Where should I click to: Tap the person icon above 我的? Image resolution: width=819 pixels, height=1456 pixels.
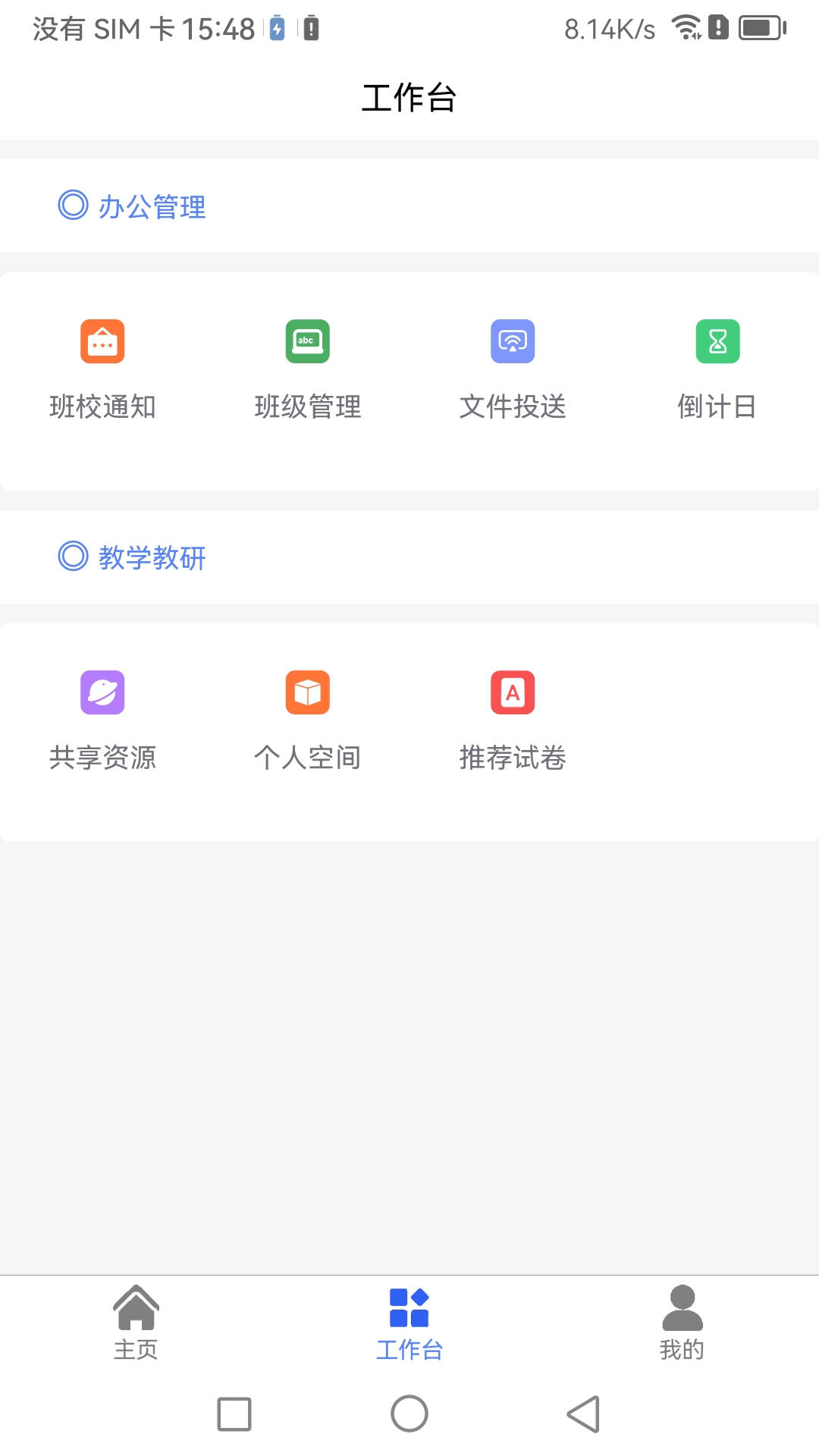(682, 1306)
